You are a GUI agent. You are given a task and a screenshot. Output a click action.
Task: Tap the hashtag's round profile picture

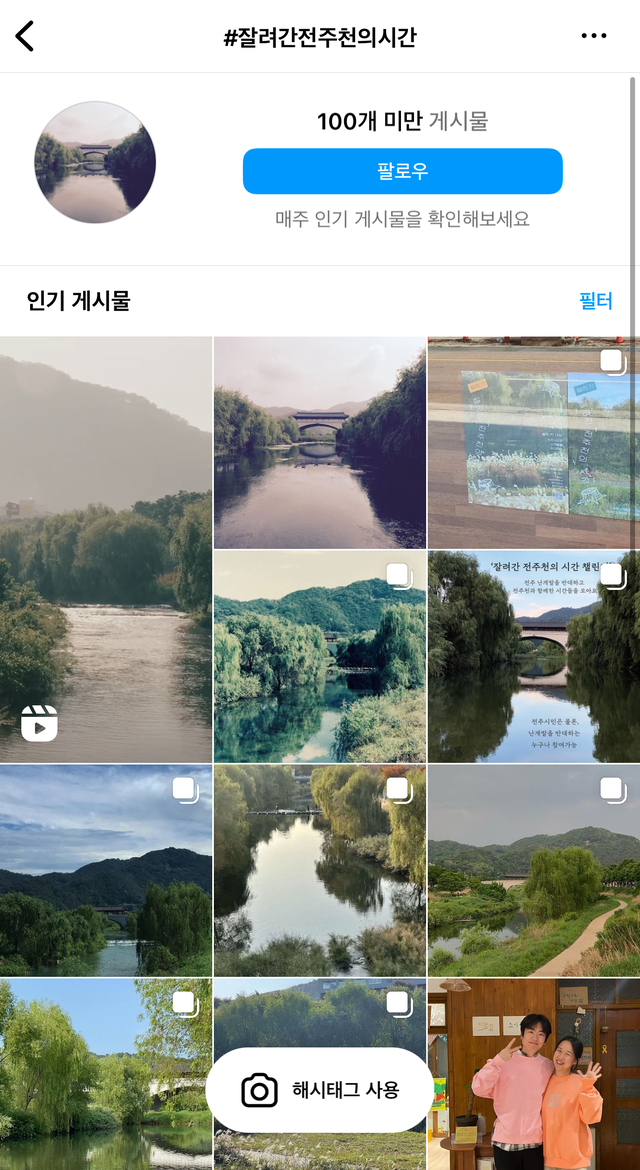(x=95, y=162)
